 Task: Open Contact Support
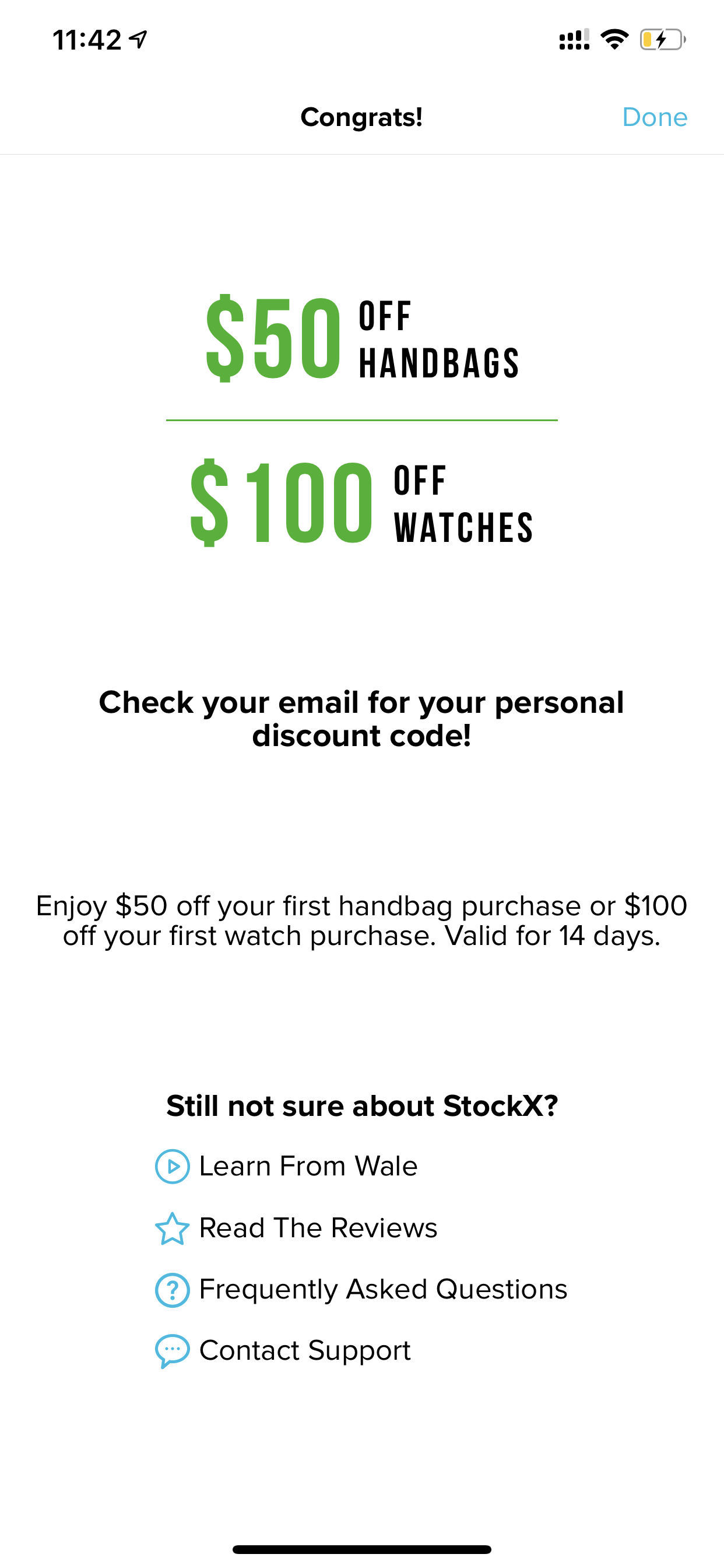(283, 1350)
